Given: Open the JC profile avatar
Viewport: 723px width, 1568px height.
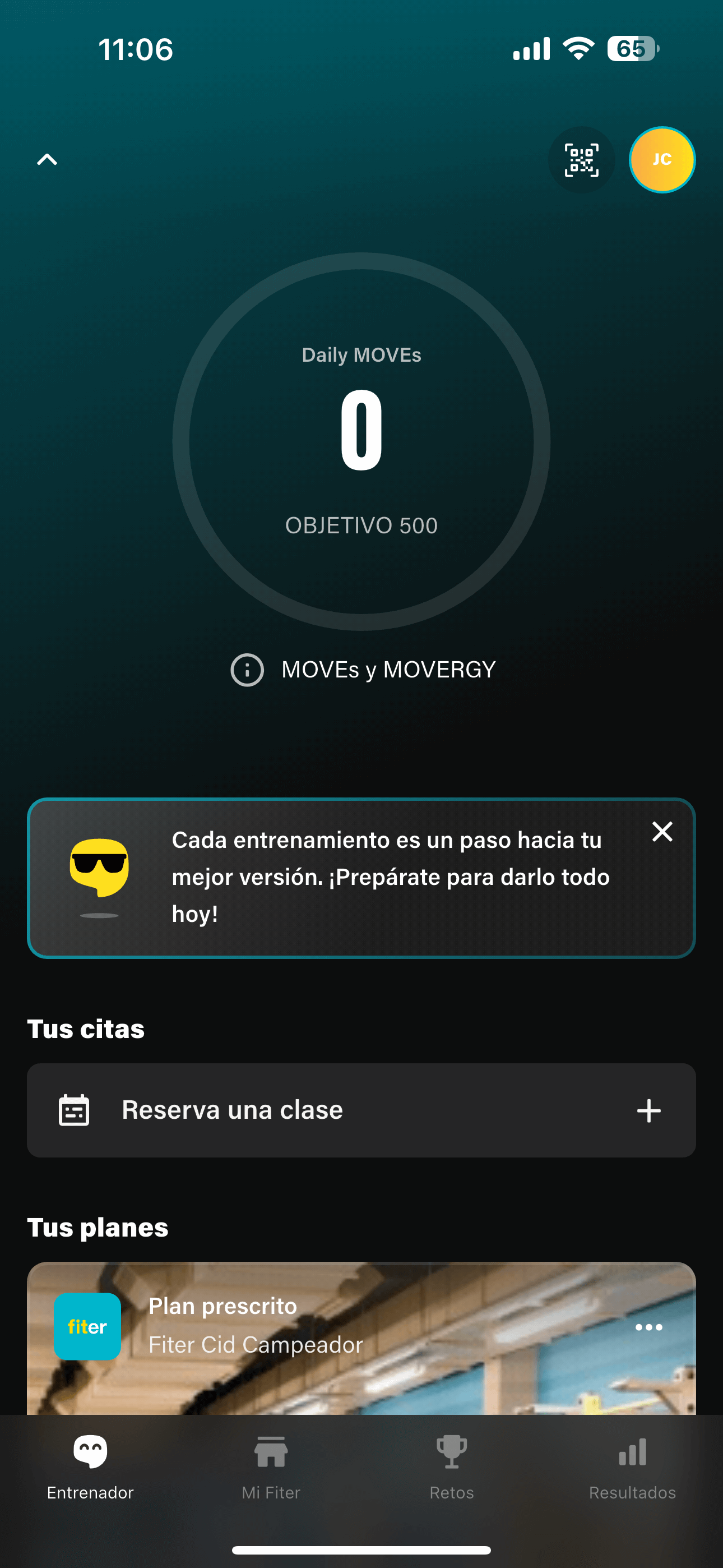Looking at the screenshot, I should [661, 159].
